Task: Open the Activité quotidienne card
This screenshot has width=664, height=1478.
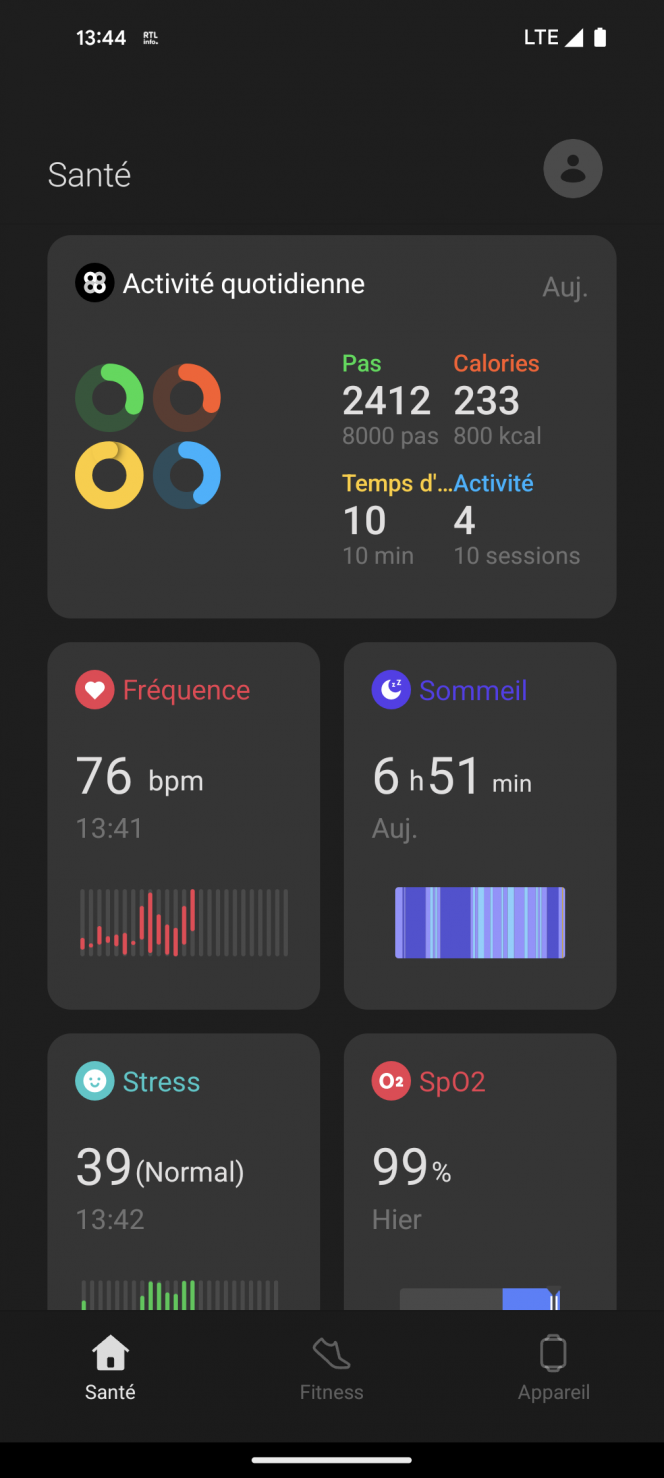Action: pyautogui.click(x=331, y=426)
